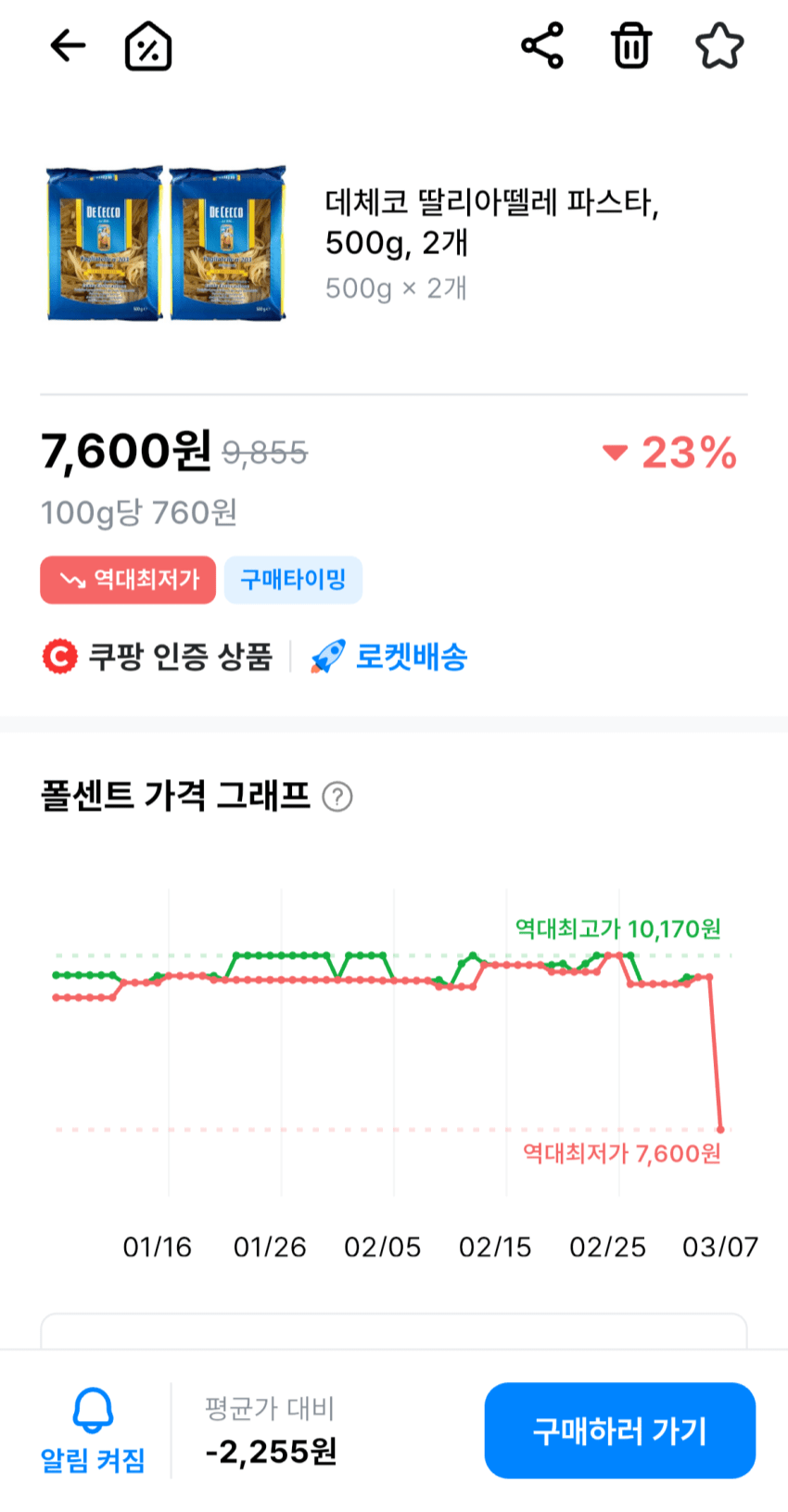
Task: Click the Coupang C verification icon
Action: pyautogui.click(x=57, y=657)
